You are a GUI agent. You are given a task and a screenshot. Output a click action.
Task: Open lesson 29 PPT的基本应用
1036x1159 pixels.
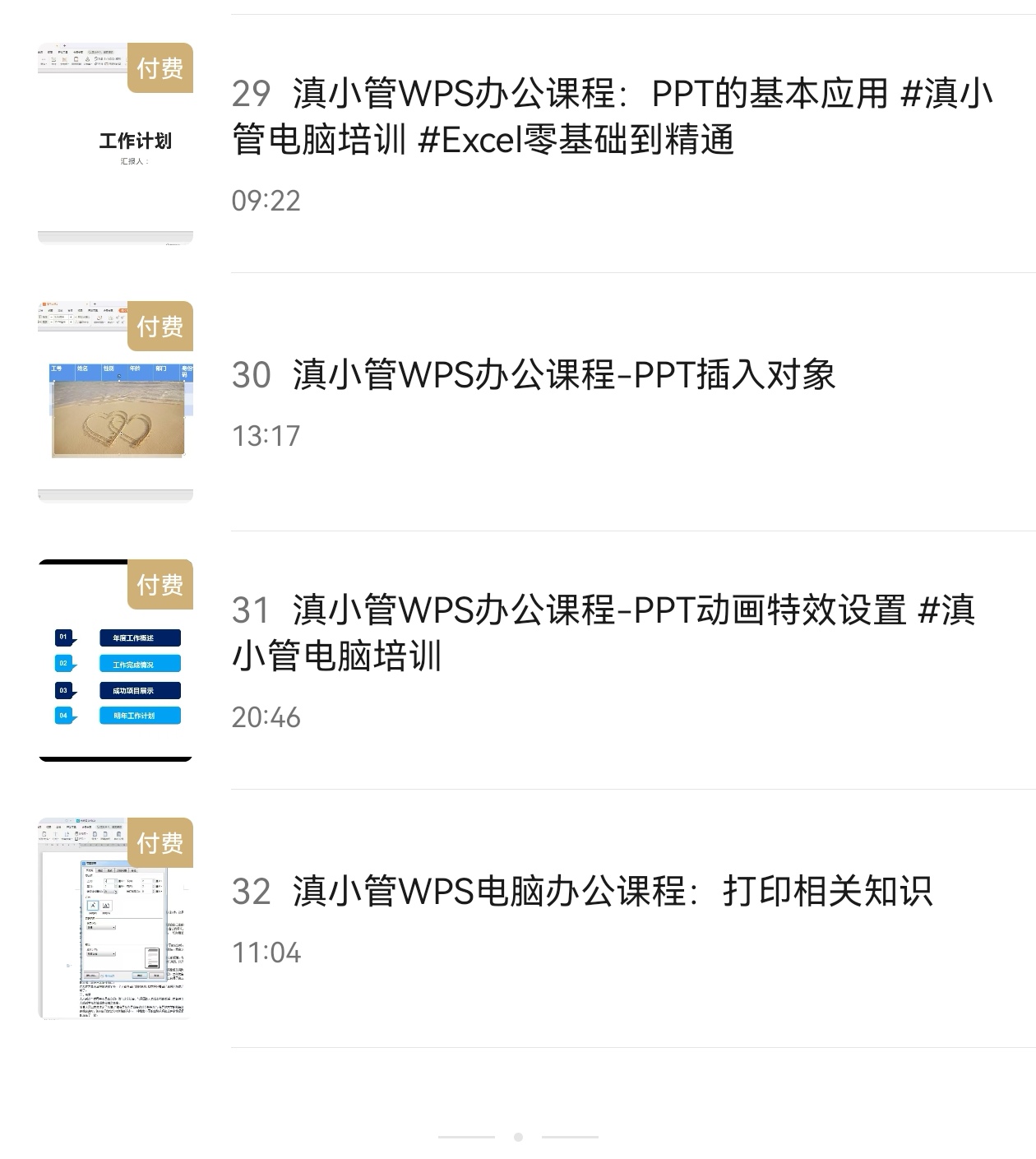[x=612, y=117]
